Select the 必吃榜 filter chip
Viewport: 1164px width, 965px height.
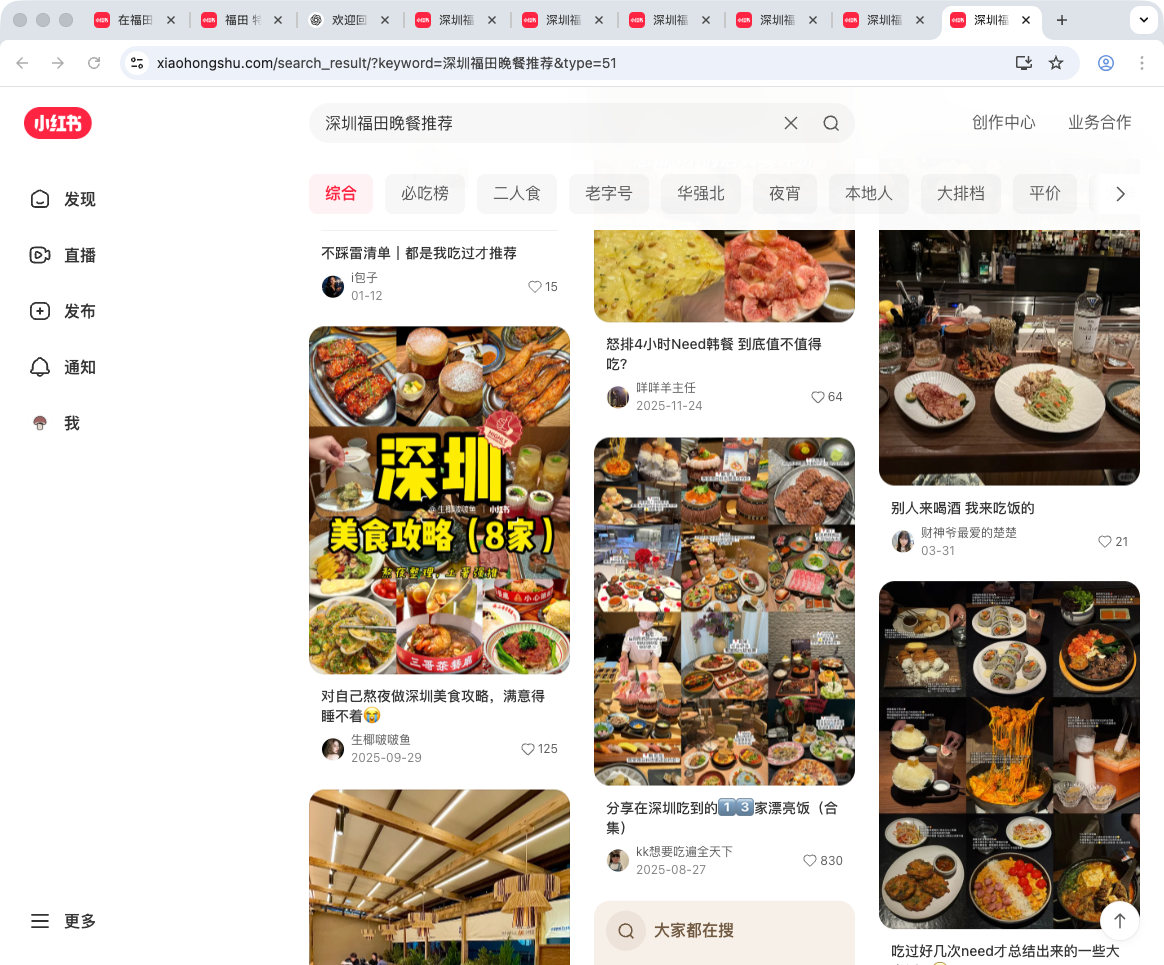pos(425,193)
